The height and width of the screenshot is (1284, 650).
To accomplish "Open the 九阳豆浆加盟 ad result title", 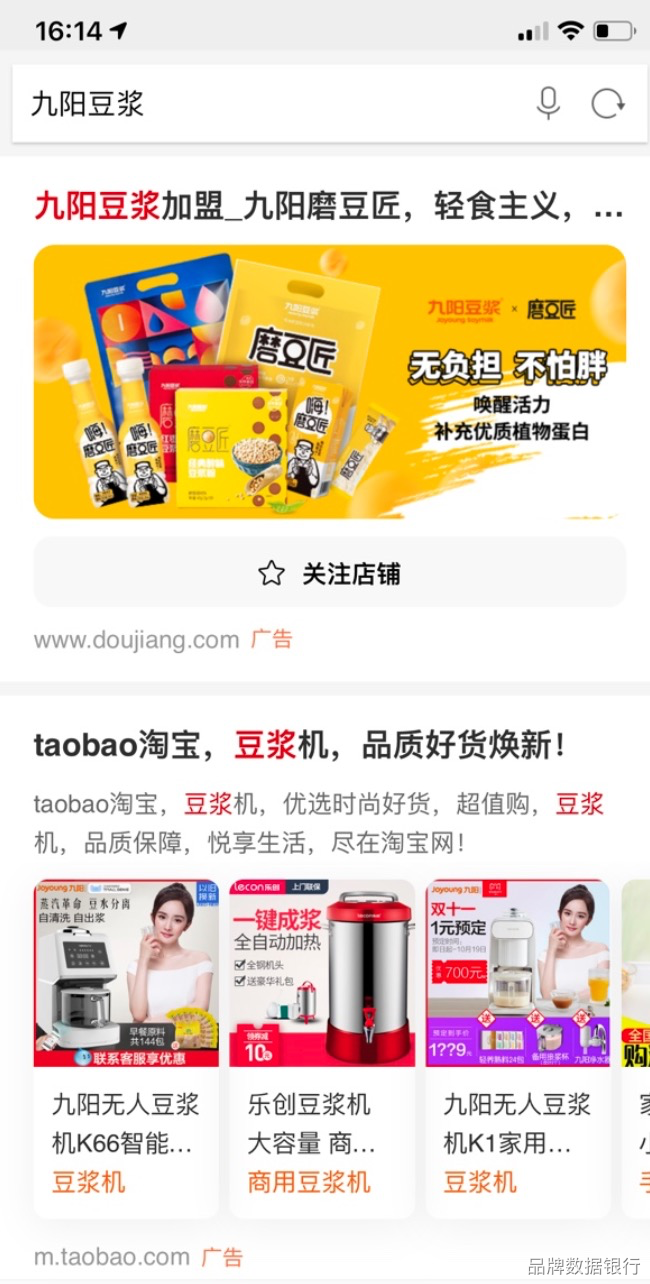I will tap(328, 207).
